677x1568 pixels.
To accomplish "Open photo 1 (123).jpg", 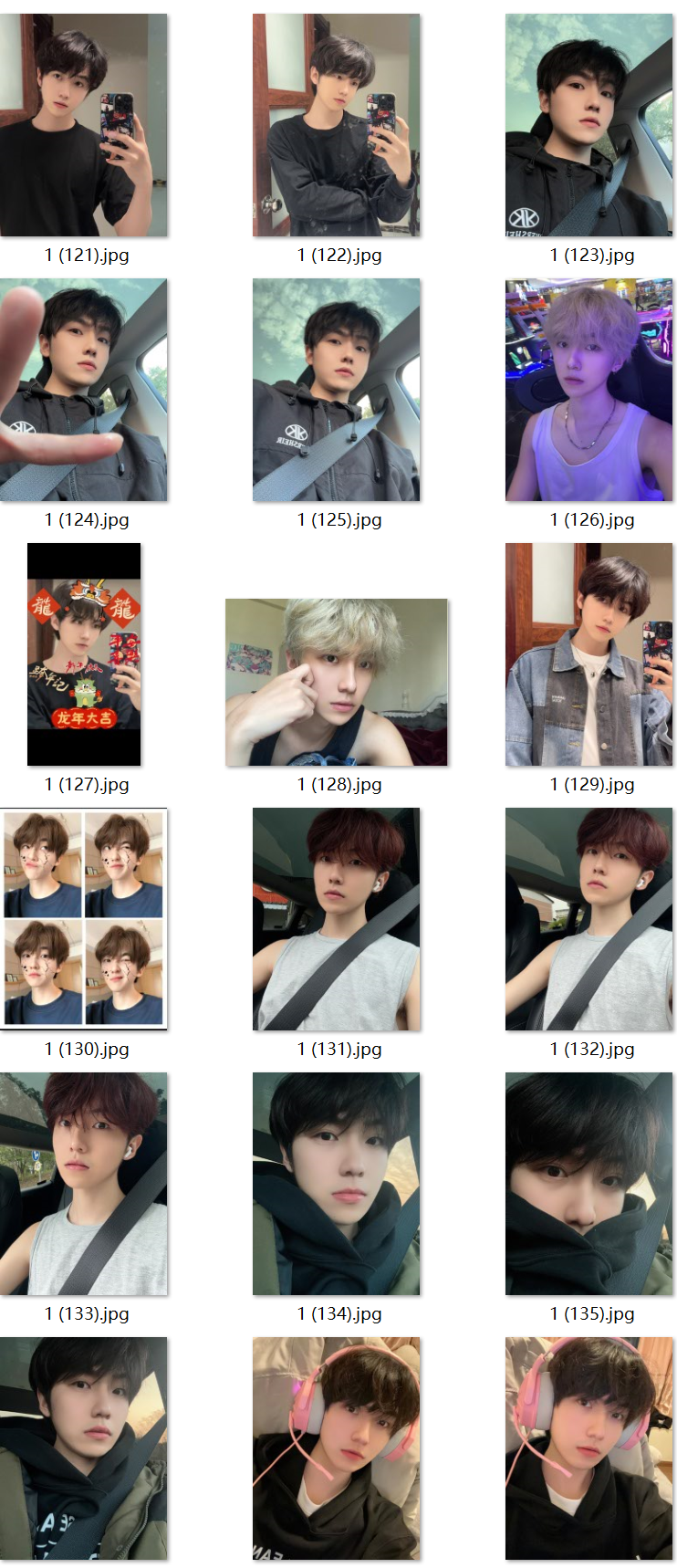I will pyautogui.click(x=589, y=125).
